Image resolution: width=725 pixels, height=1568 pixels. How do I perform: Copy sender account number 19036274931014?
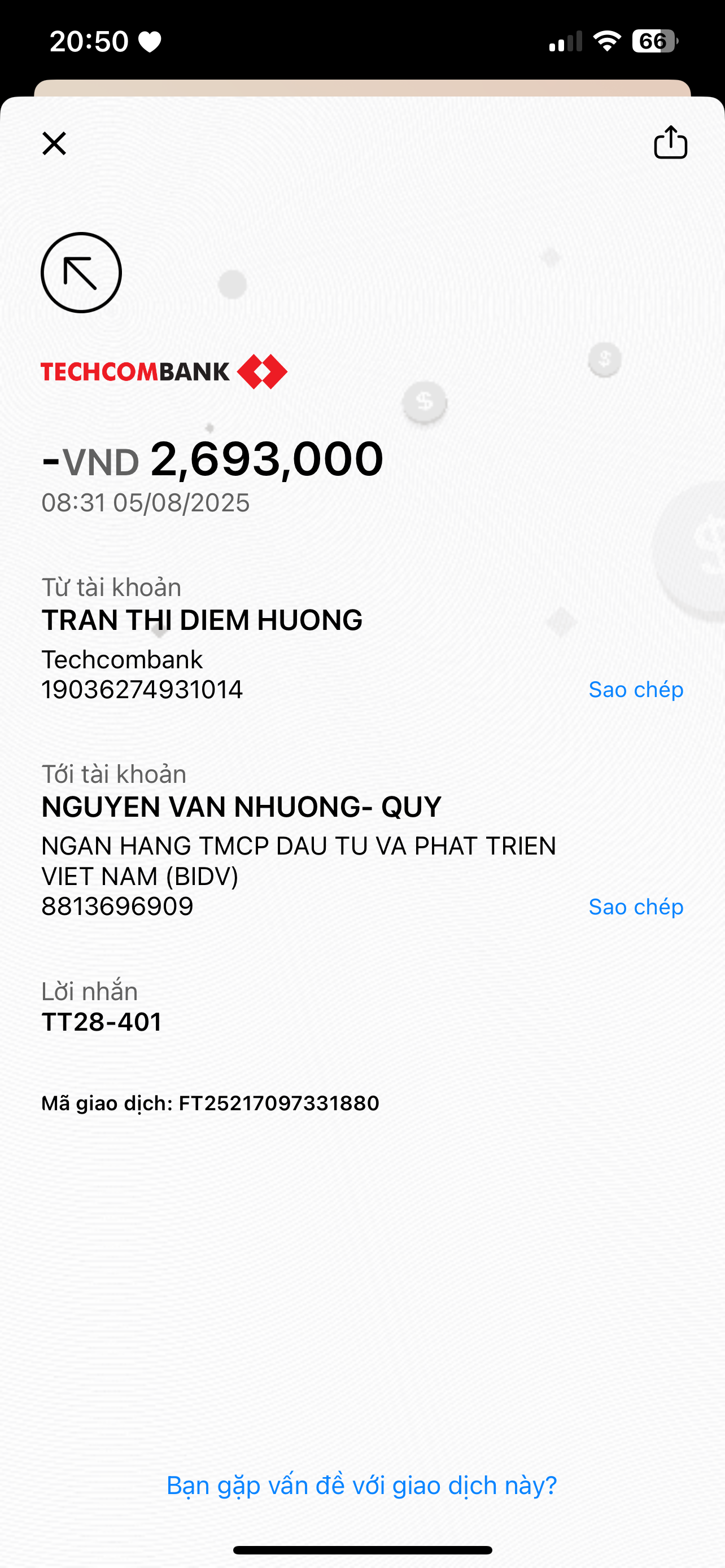(636, 690)
